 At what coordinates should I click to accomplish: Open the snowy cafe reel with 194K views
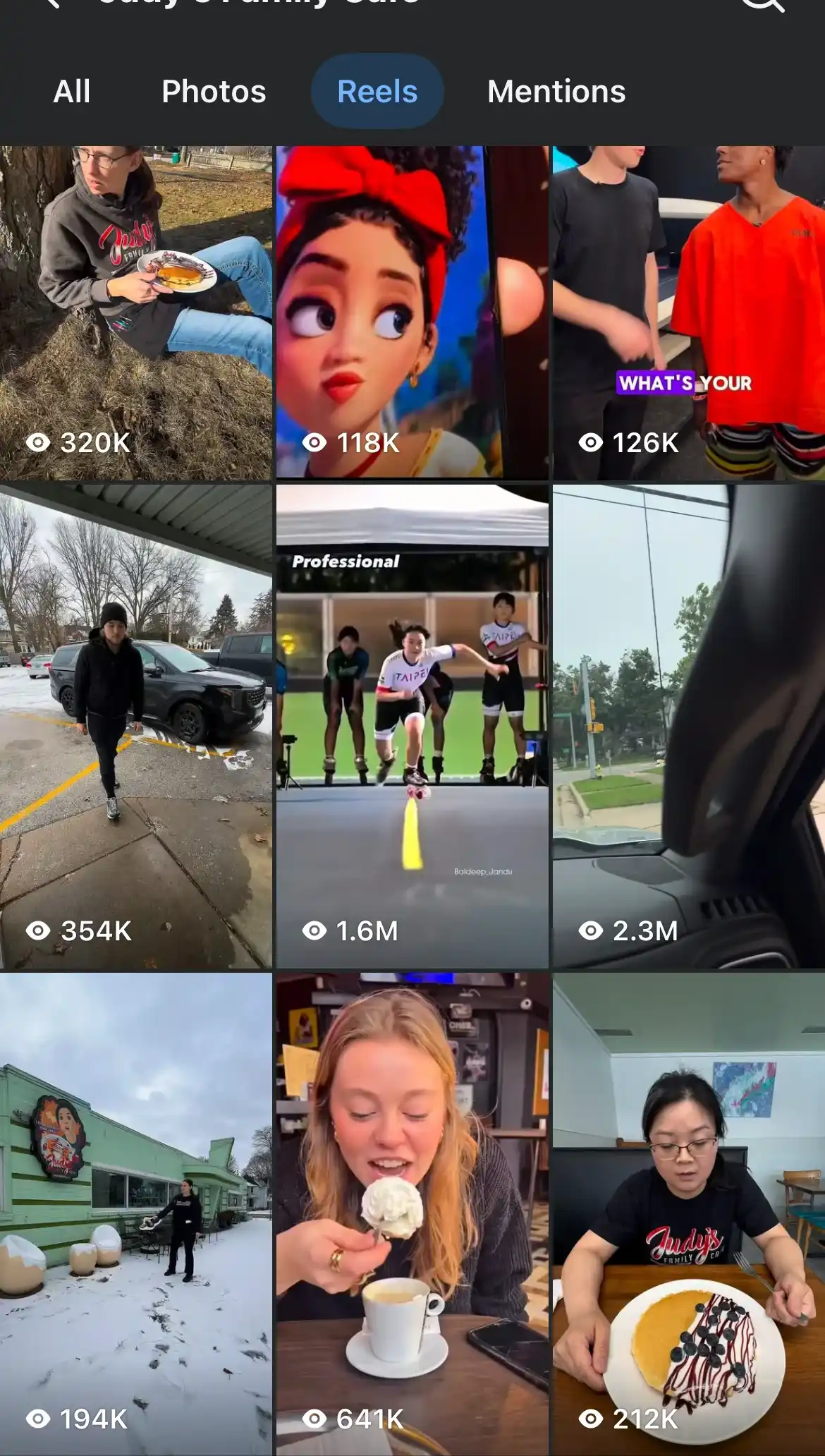[136, 1214]
